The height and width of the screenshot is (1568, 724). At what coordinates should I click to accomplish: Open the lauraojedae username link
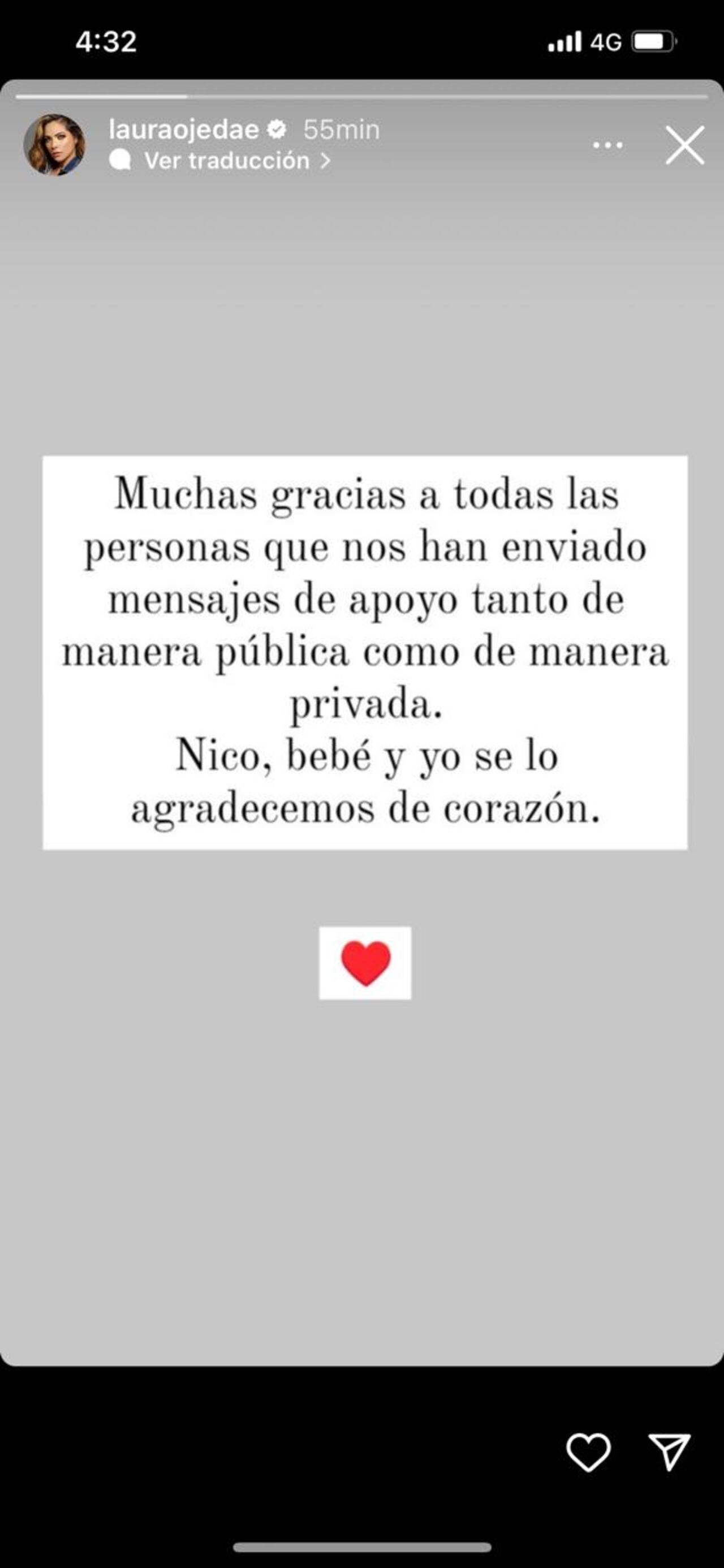[x=183, y=130]
